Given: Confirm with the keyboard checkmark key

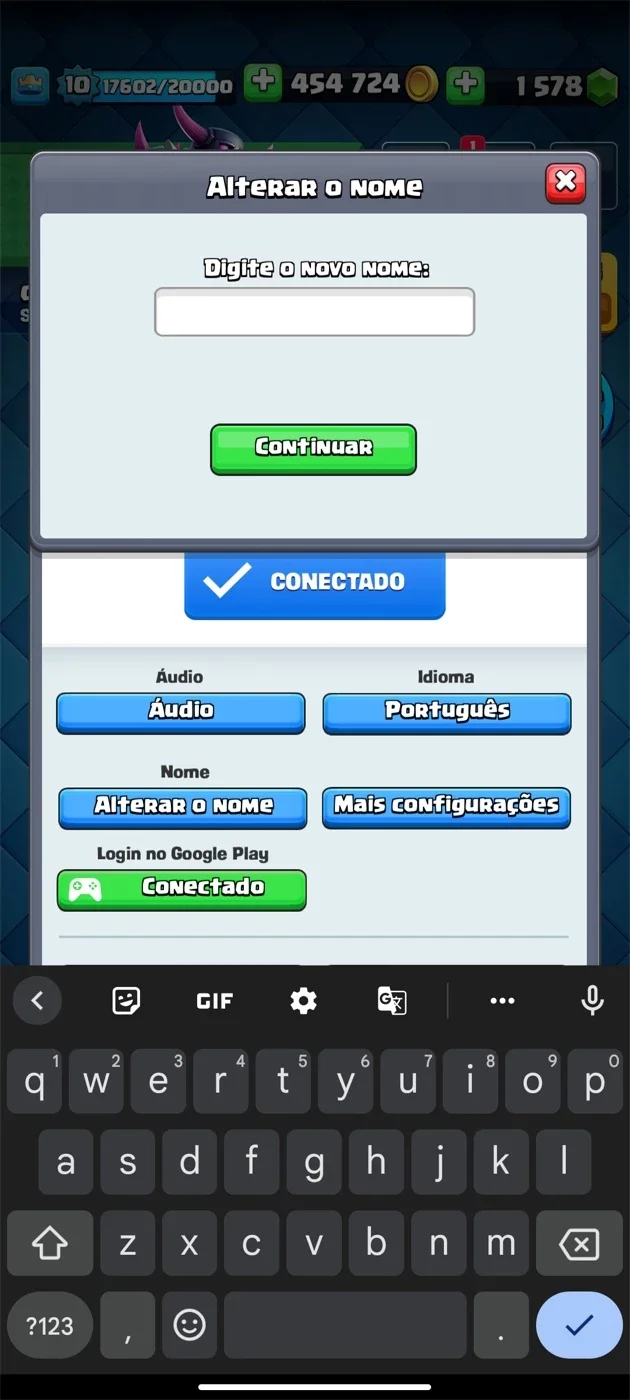Looking at the screenshot, I should [579, 1325].
